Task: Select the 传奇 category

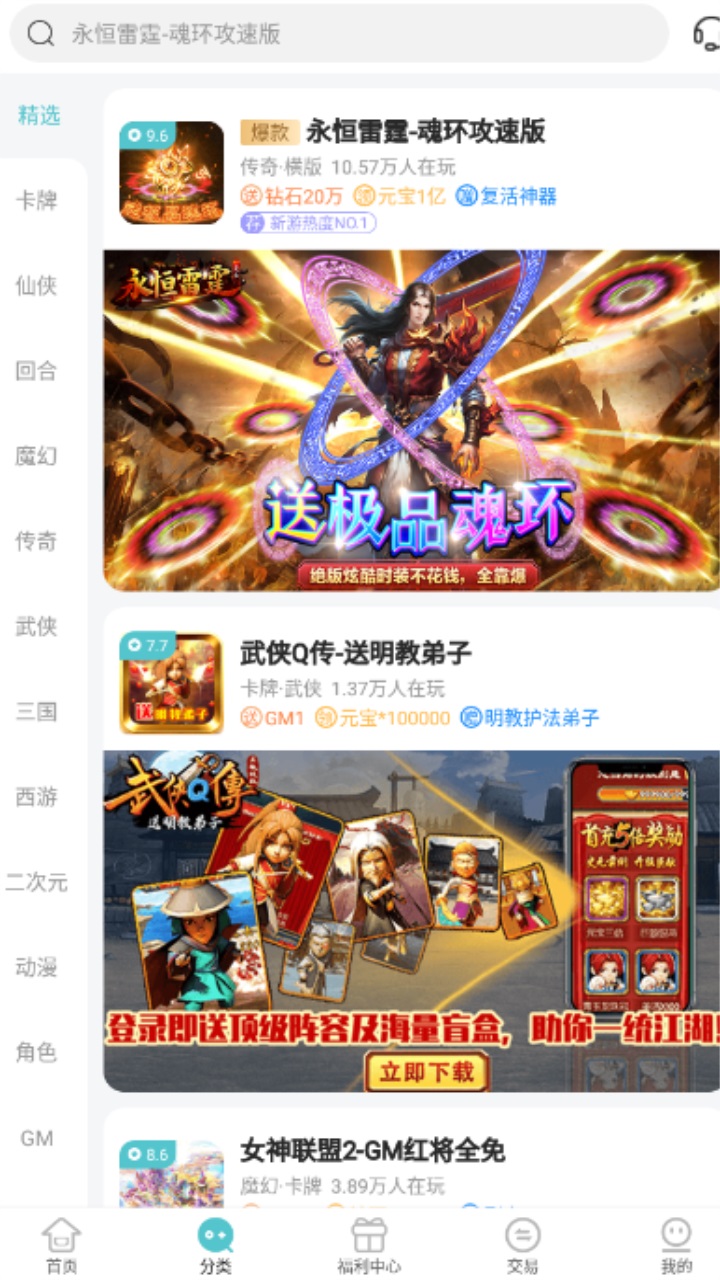Action: pyautogui.click(x=37, y=541)
